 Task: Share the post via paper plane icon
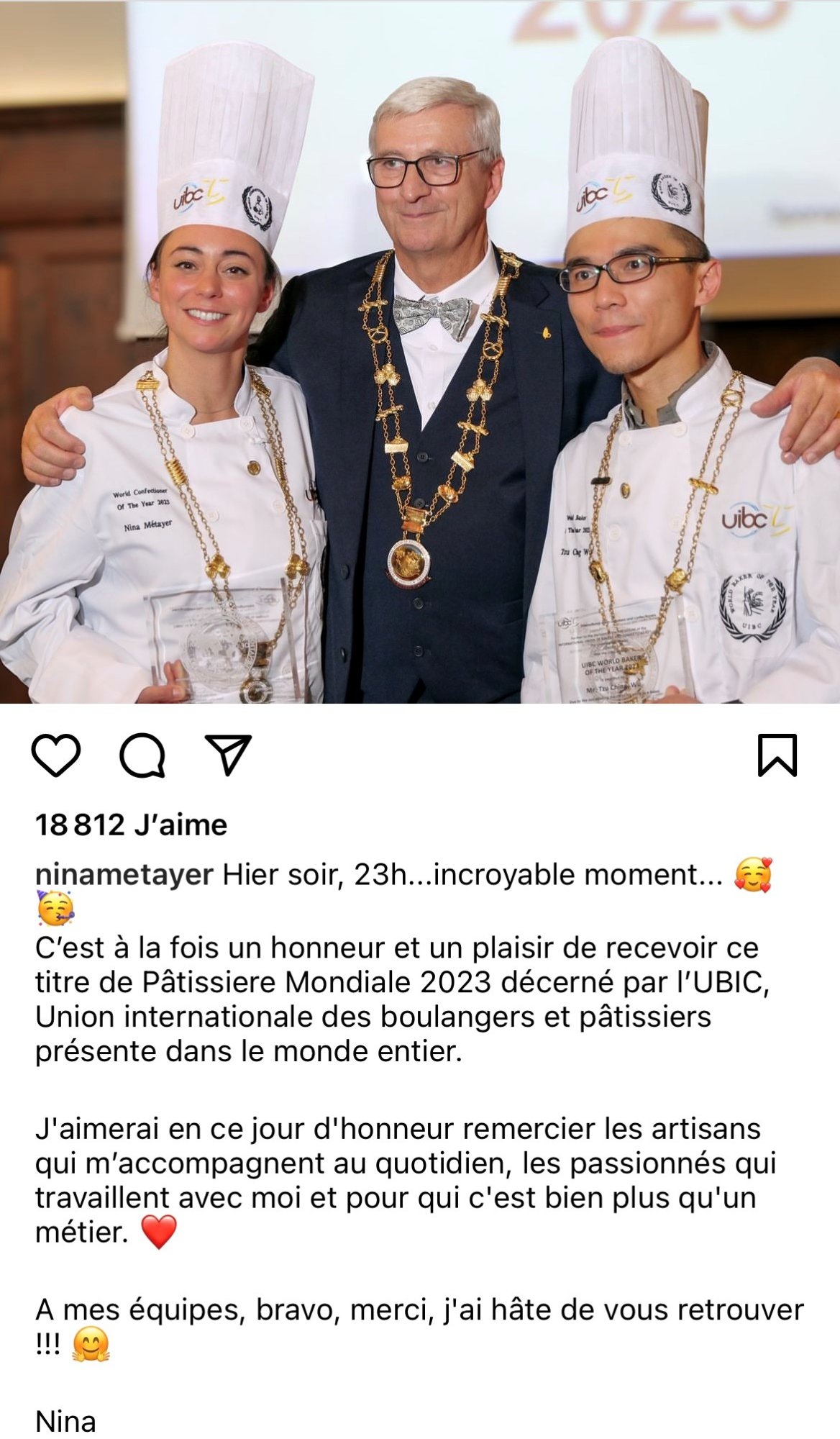228,754
